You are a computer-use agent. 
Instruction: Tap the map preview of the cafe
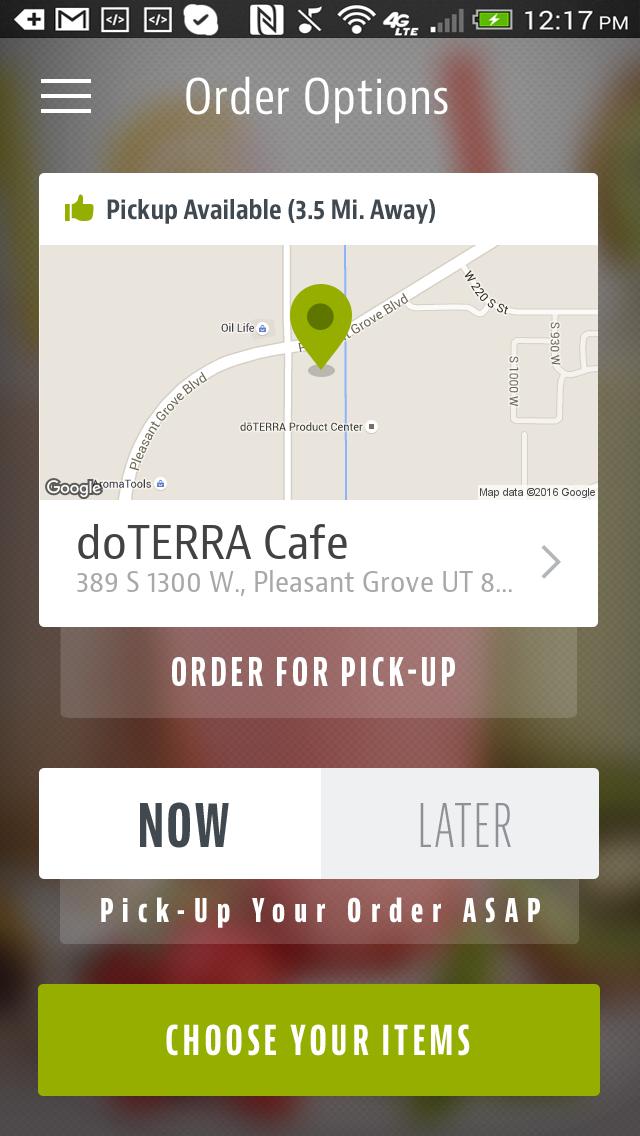click(x=318, y=372)
